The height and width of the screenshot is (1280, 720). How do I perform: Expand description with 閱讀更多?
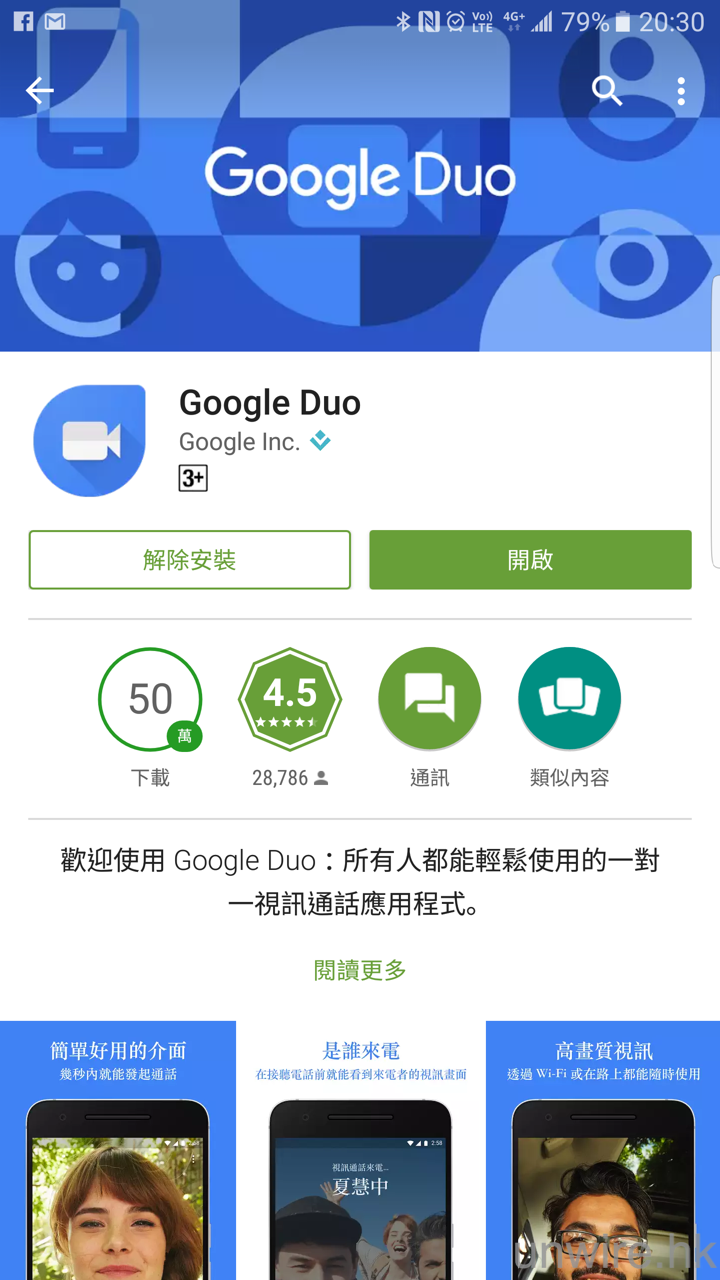[x=360, y=970]
